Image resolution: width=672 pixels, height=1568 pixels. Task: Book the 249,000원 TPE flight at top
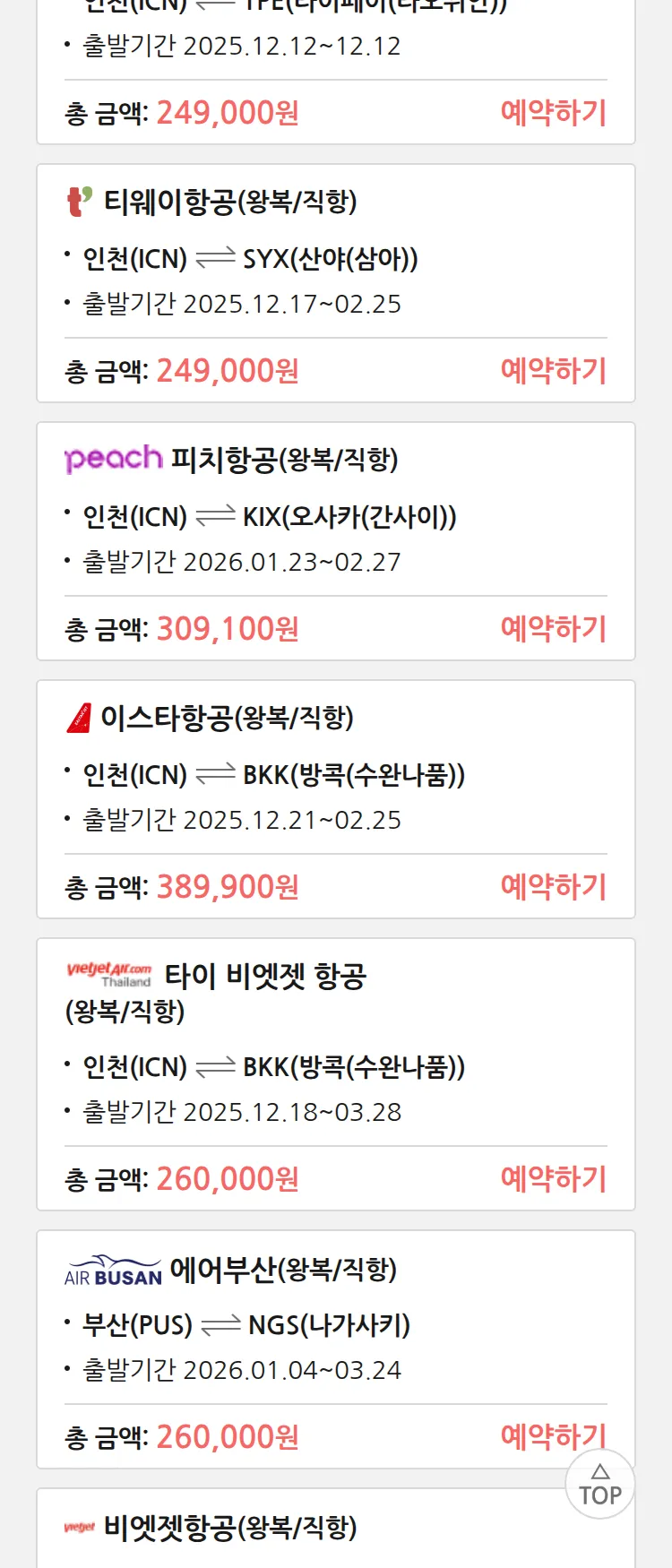[x=553, y=112]
